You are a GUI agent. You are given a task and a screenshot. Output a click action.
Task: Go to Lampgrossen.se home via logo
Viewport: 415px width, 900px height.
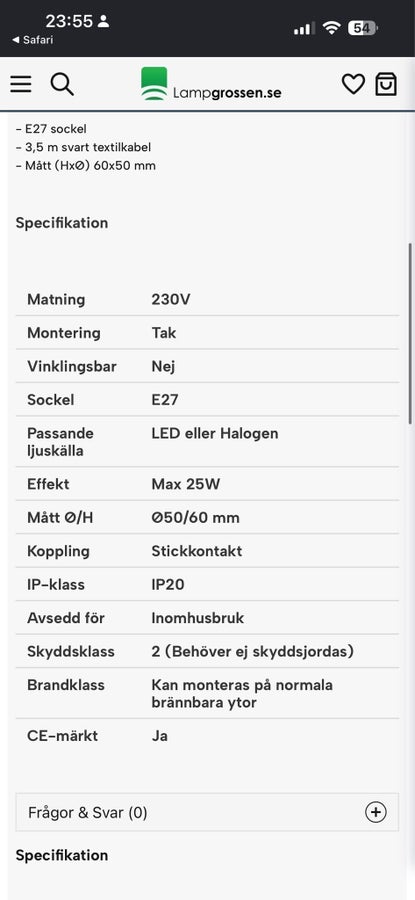[x=211, y=84]
